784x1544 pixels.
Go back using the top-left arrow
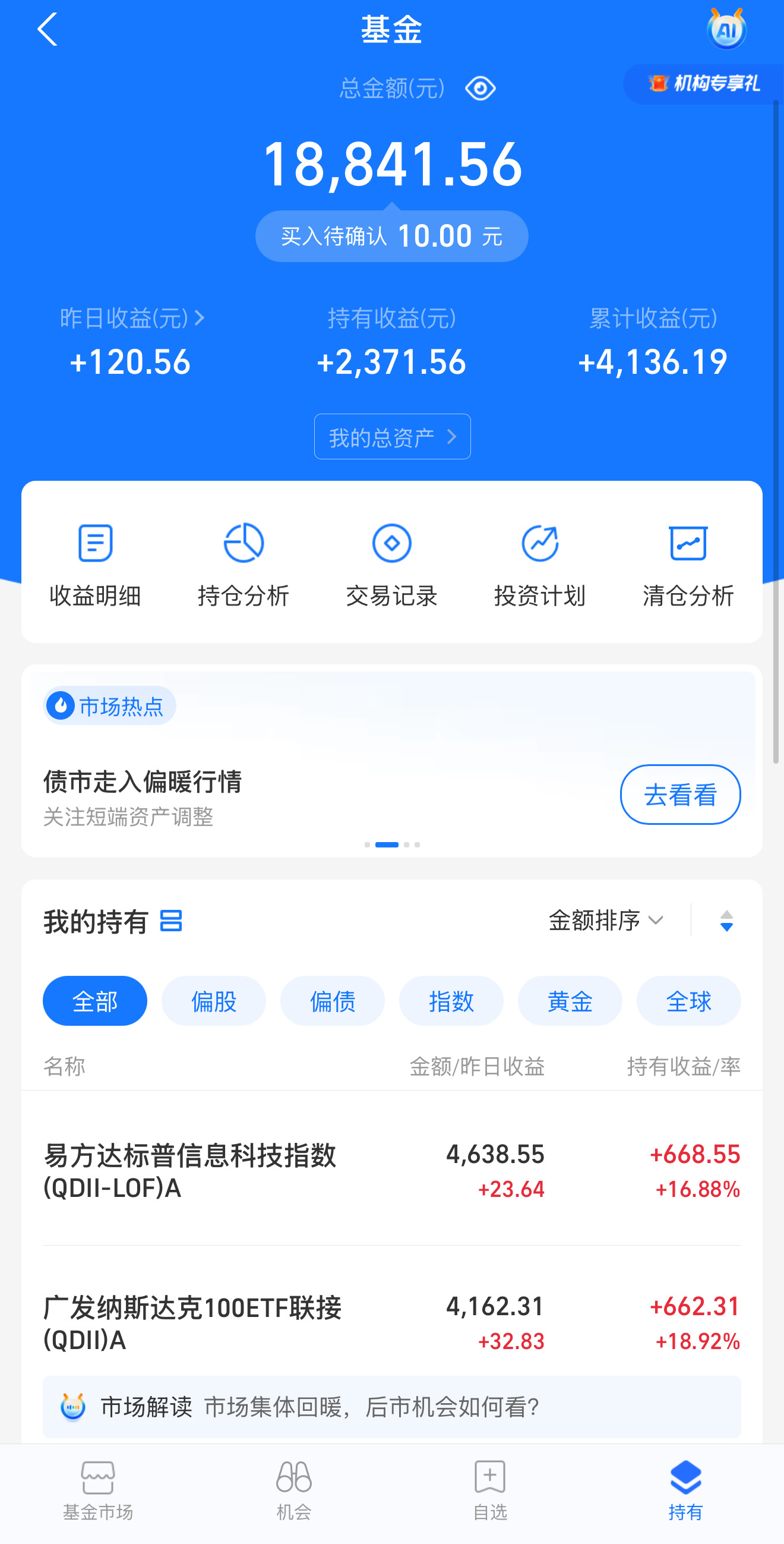tap(48, 29)
